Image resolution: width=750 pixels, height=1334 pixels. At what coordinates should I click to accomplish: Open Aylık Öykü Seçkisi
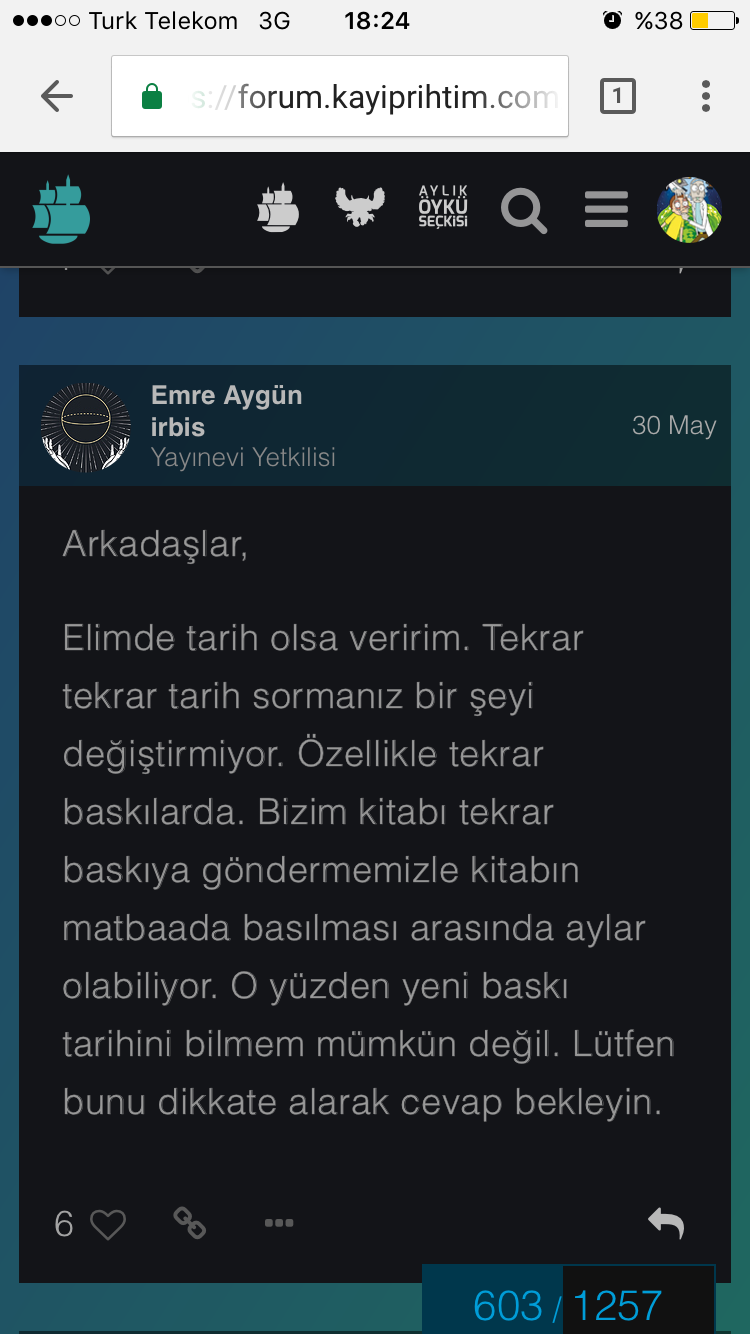pos(443,209)
